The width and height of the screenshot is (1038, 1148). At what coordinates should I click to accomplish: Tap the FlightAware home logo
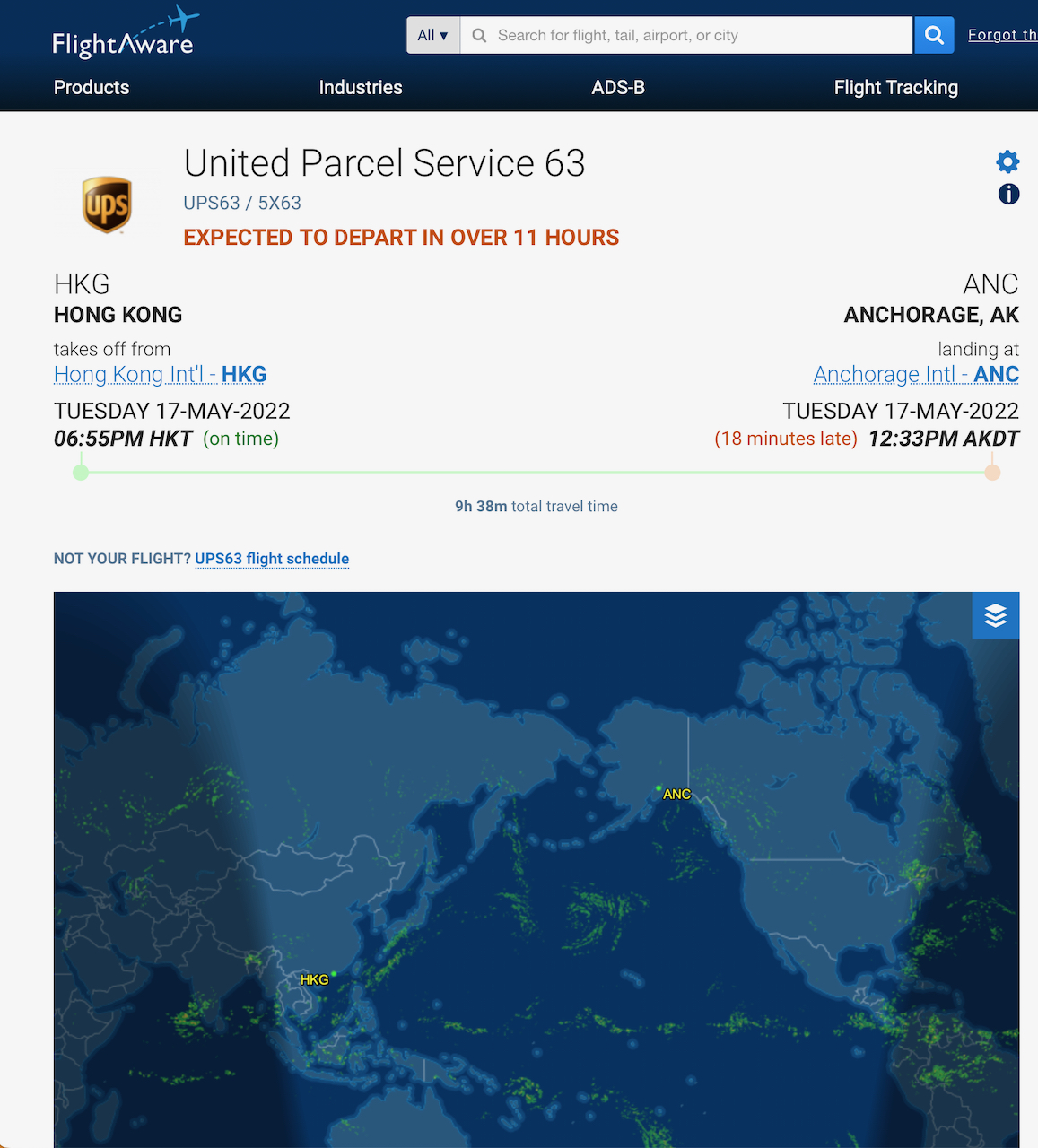124,34
